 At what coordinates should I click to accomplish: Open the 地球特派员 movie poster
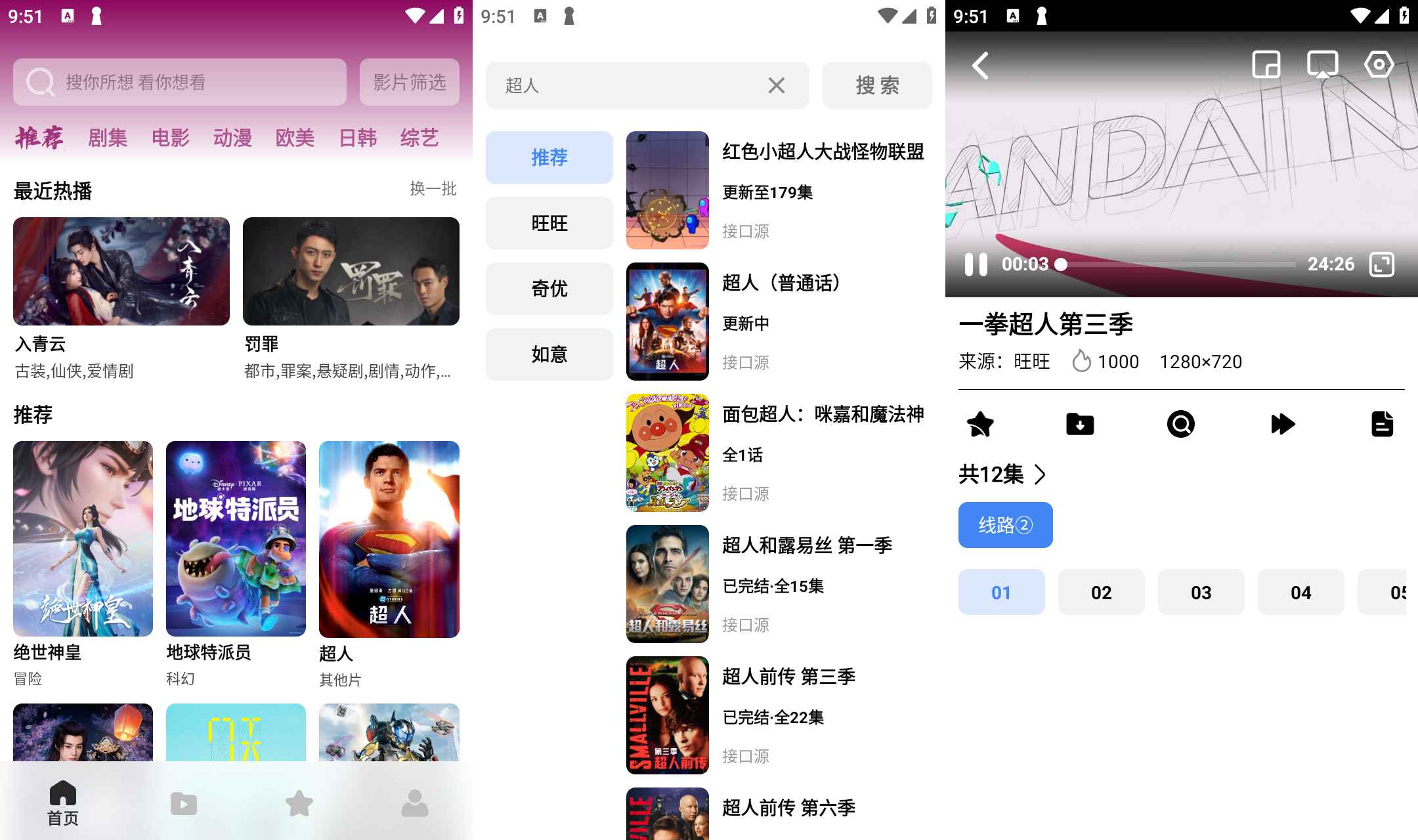point(236,538)
